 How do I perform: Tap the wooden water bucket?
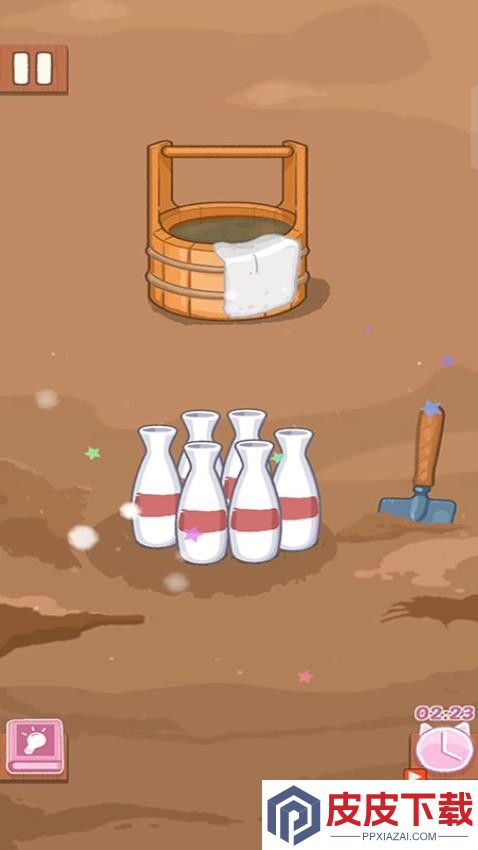pos(227,230)
